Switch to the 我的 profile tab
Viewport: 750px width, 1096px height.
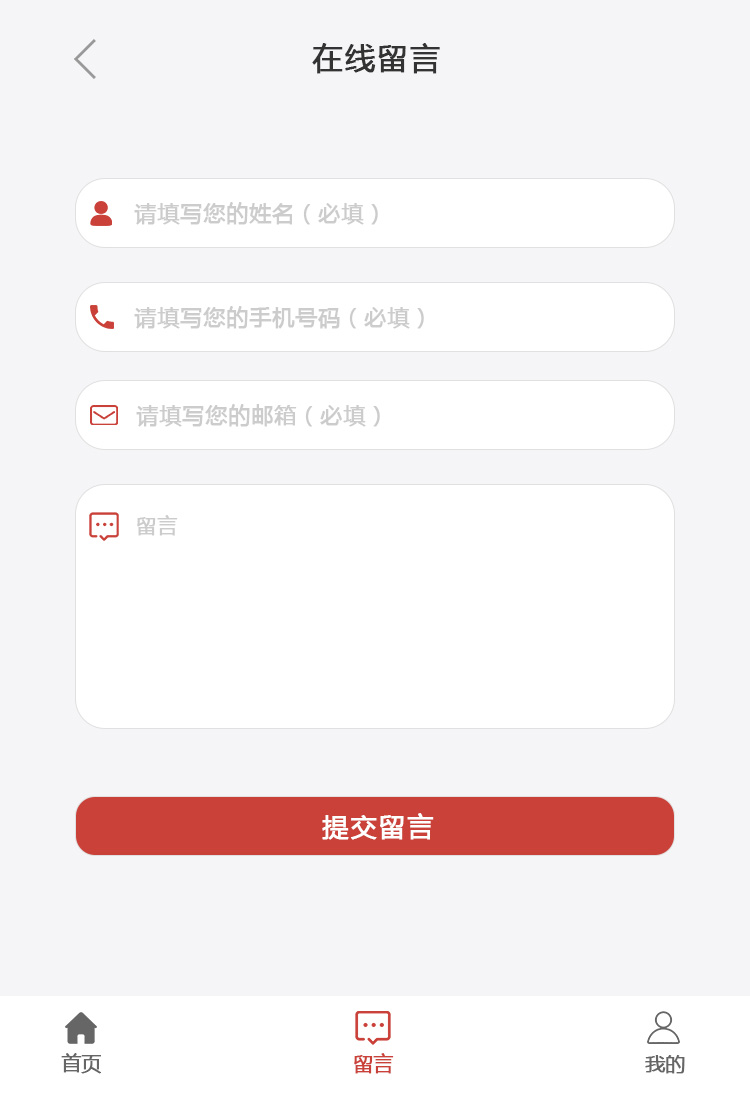pos(664,1042)
